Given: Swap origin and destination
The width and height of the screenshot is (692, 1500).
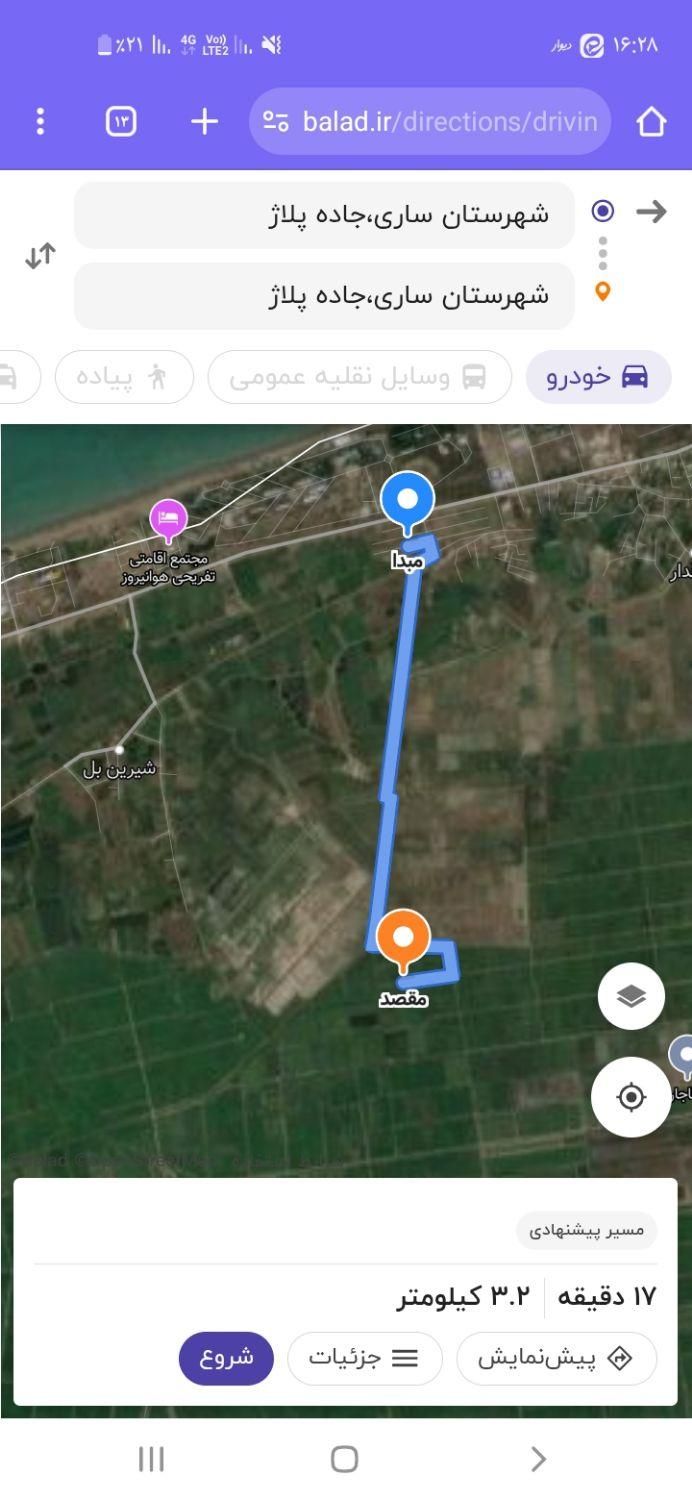Looking at the screenshot, I should click(x=40, y=256).
